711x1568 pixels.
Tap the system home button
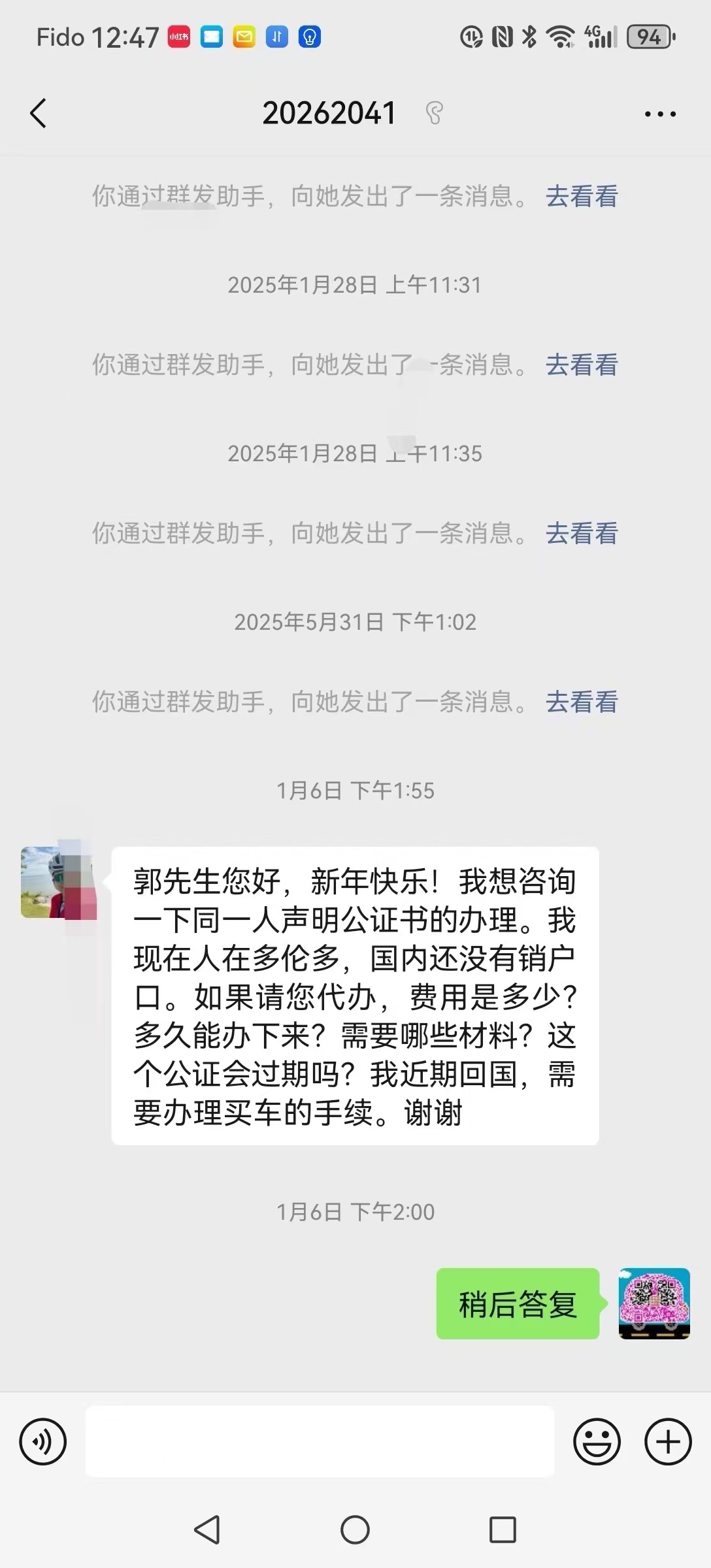pos(355,1529)
